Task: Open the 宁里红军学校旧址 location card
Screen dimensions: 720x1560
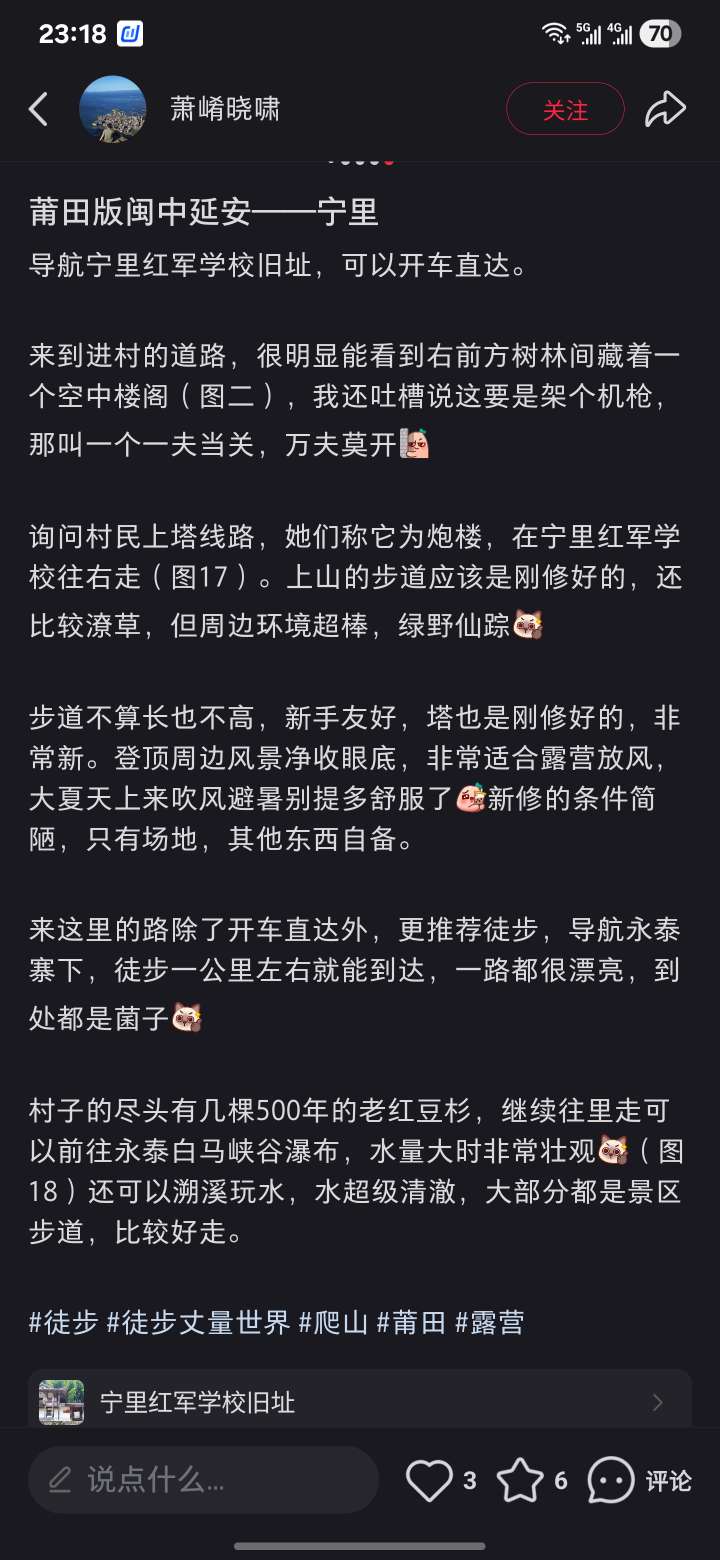Action: pyautogui.click(x=360, y=1402)
